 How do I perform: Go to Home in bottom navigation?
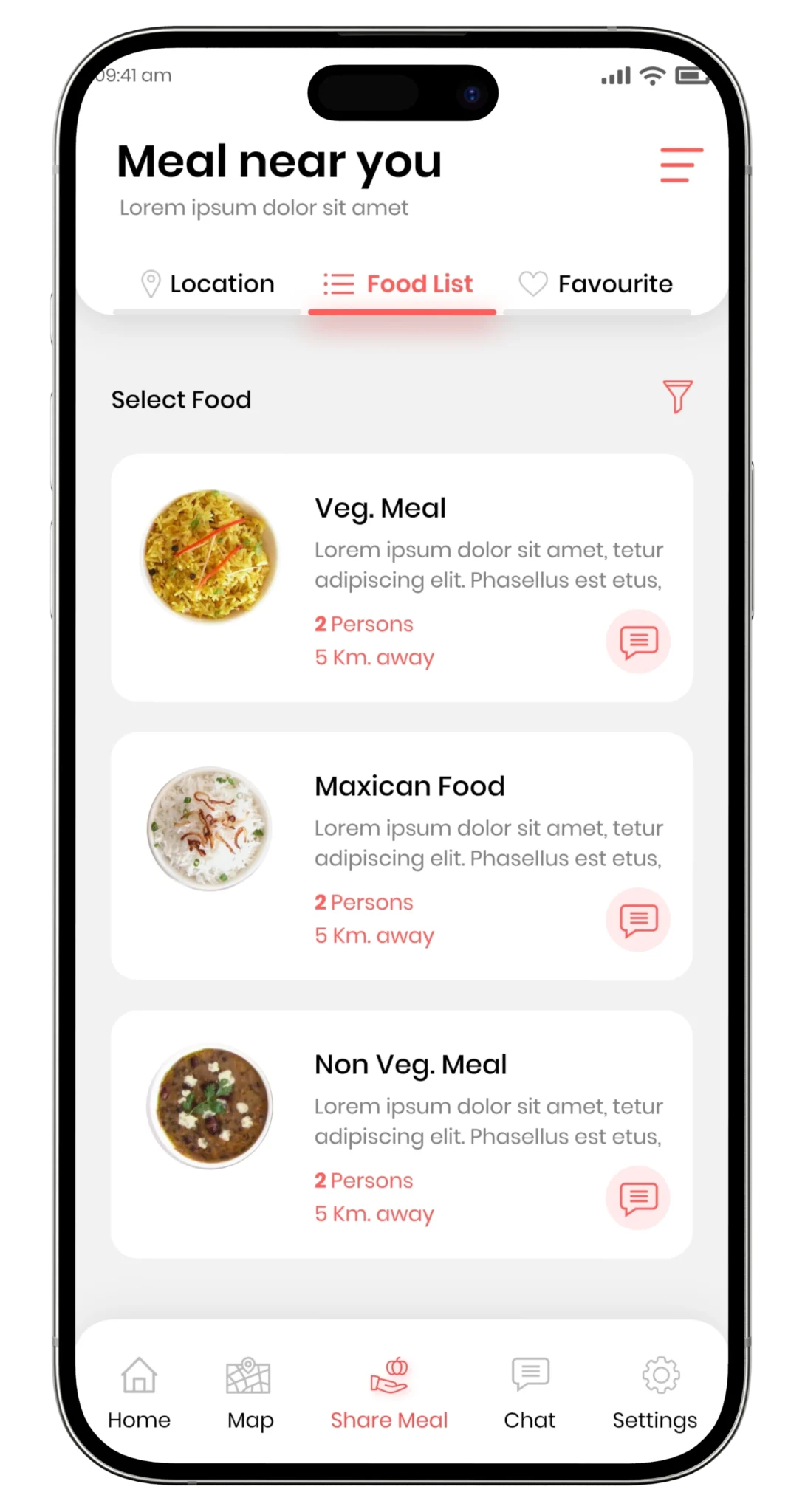(x=139, y=1392)
